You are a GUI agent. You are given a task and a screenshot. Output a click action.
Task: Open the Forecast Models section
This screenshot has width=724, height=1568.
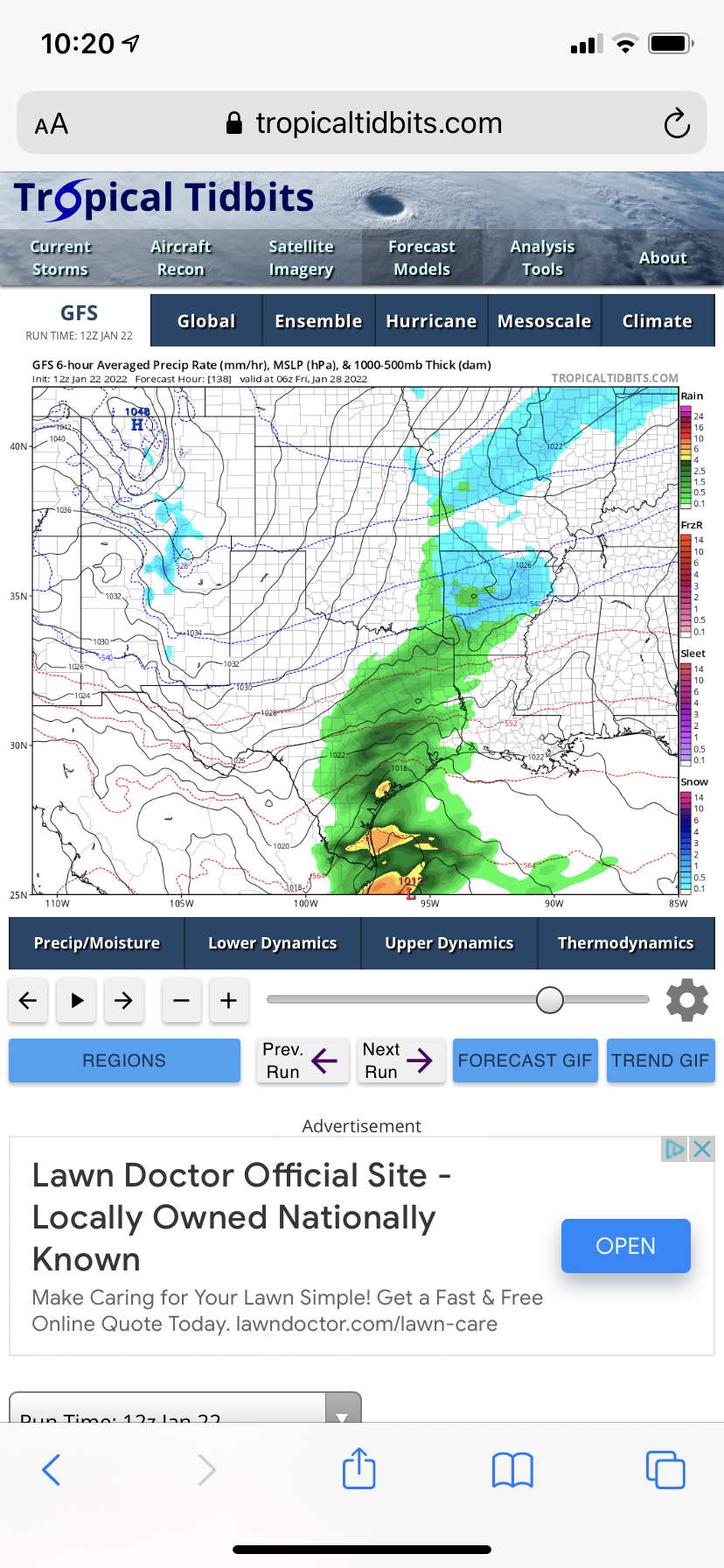coord(421,258)
